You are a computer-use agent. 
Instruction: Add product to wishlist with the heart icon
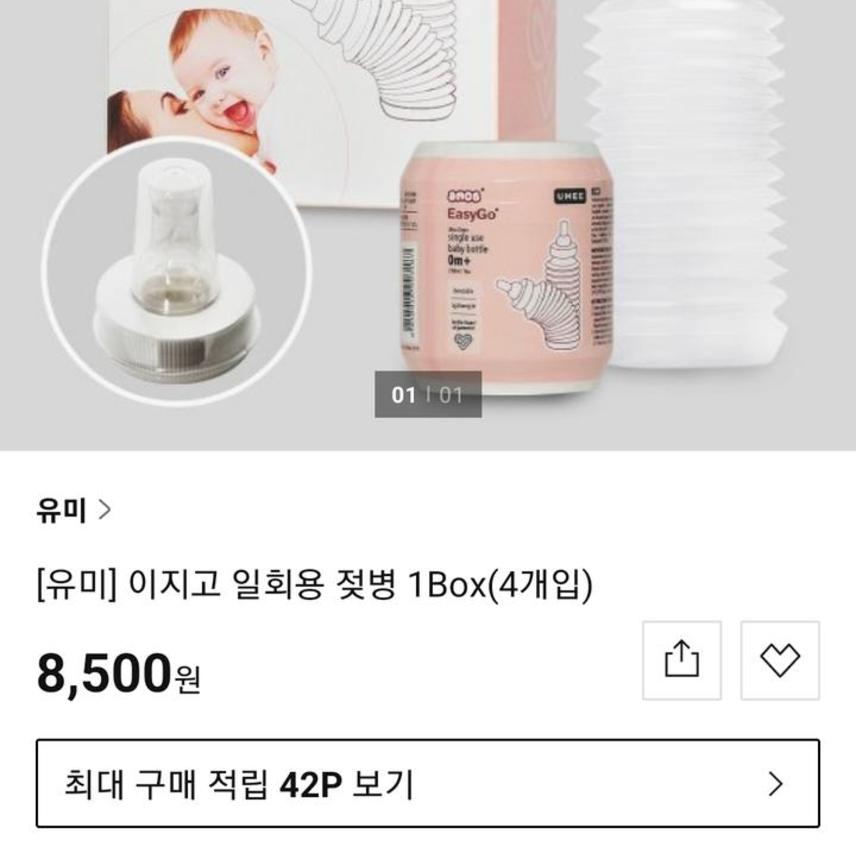coord(780,660)
